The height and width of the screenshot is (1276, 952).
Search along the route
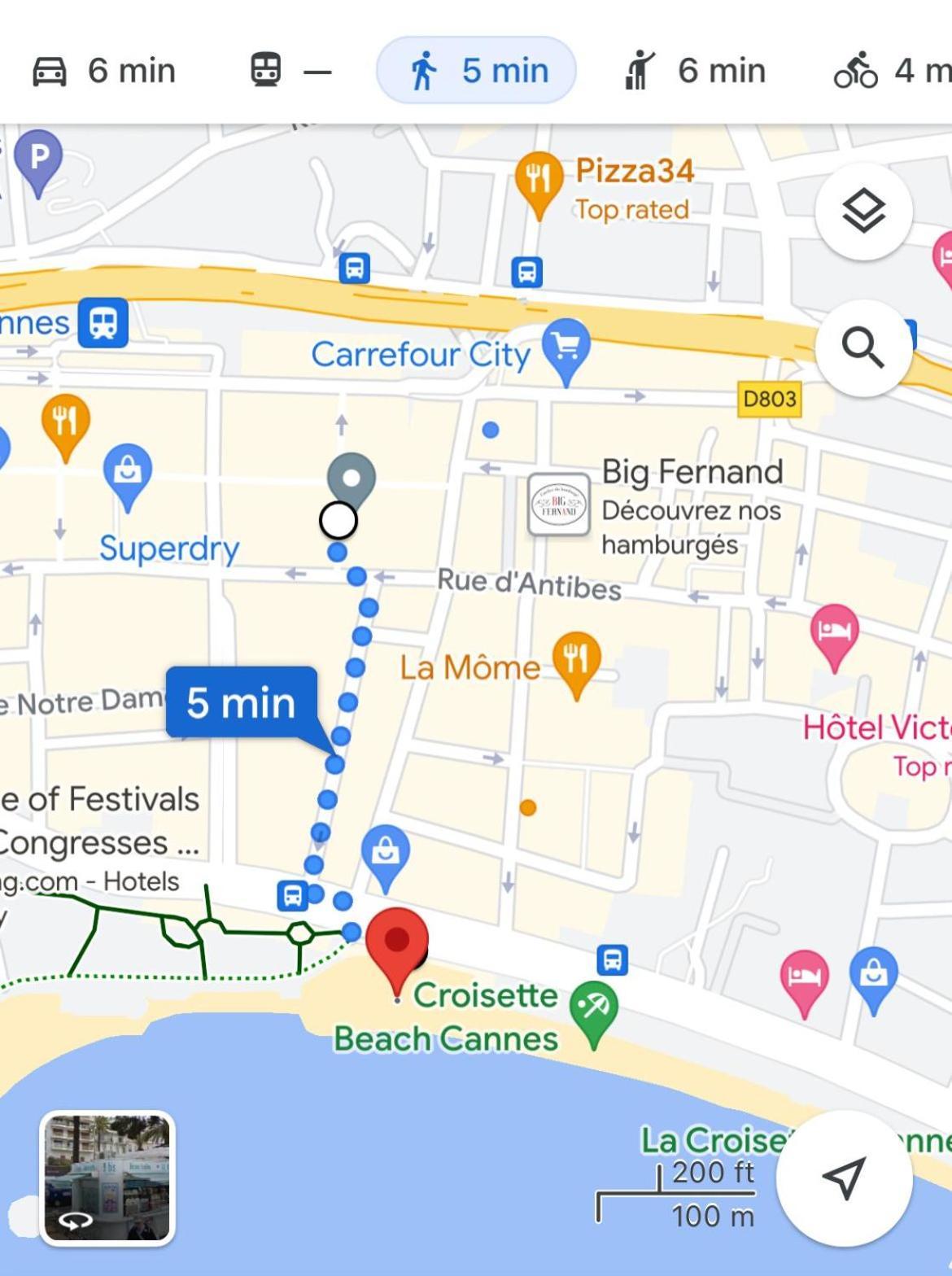[x=863, y=348]
